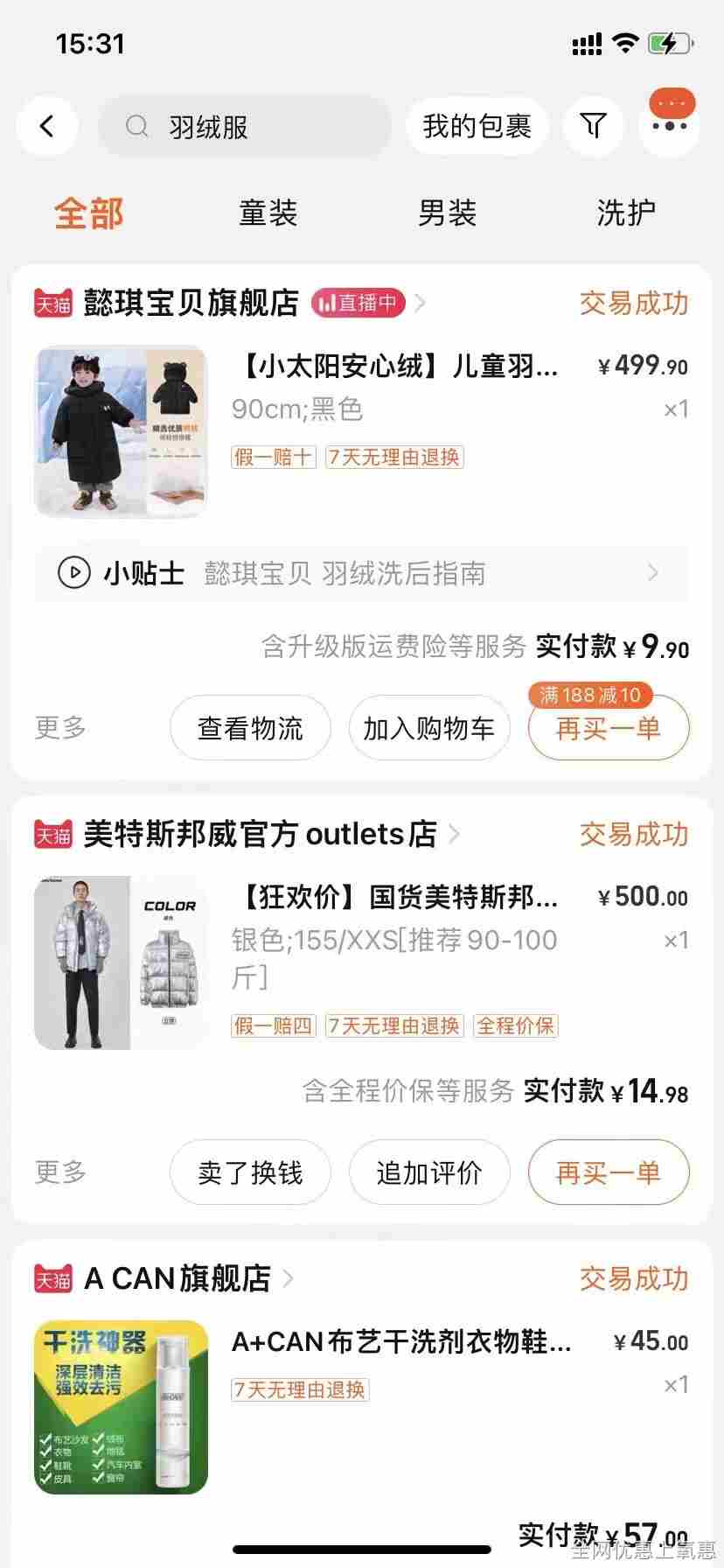Open 我的包裹
The image size is (724, 1568).
[x=477, y=127]
